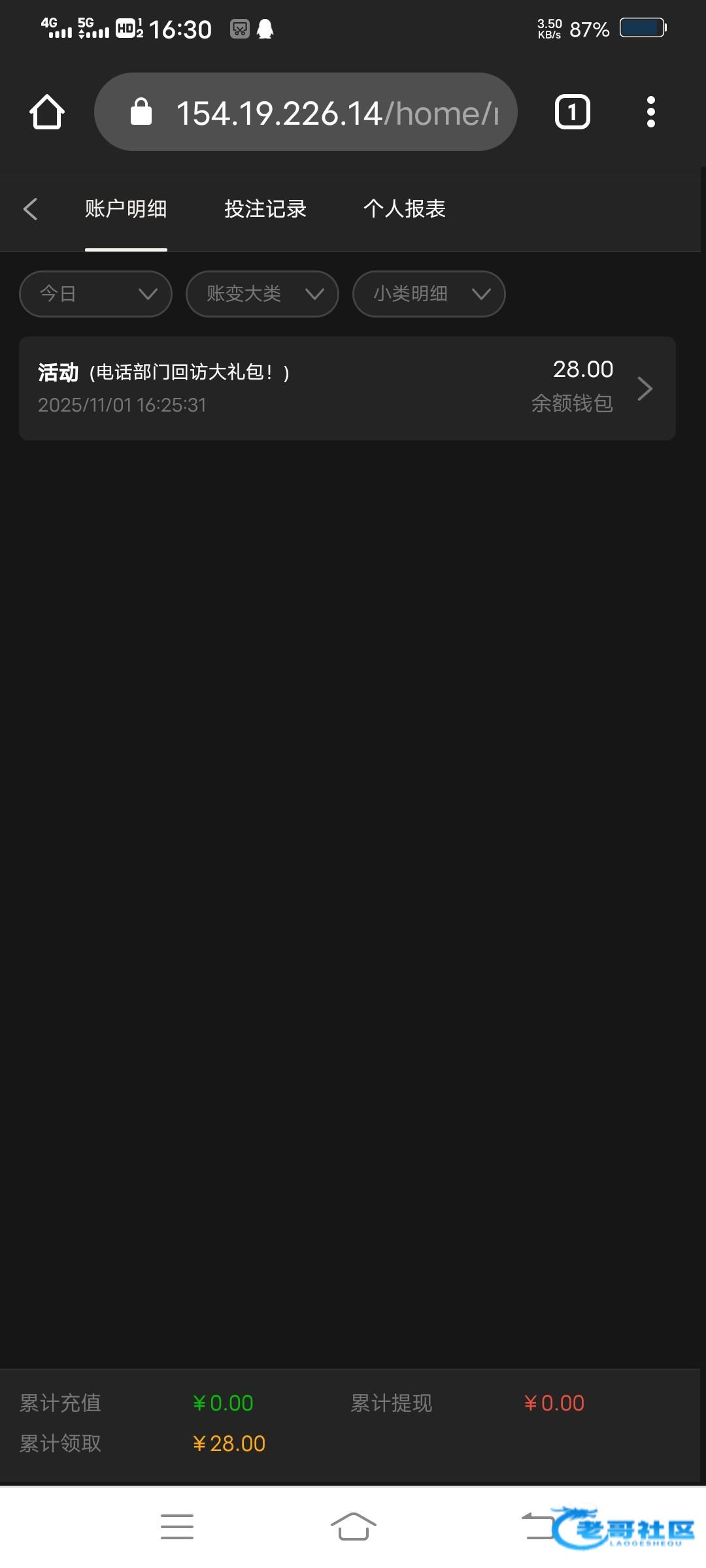Expand the 小类明细 dropdown

[x=429, y=294]
